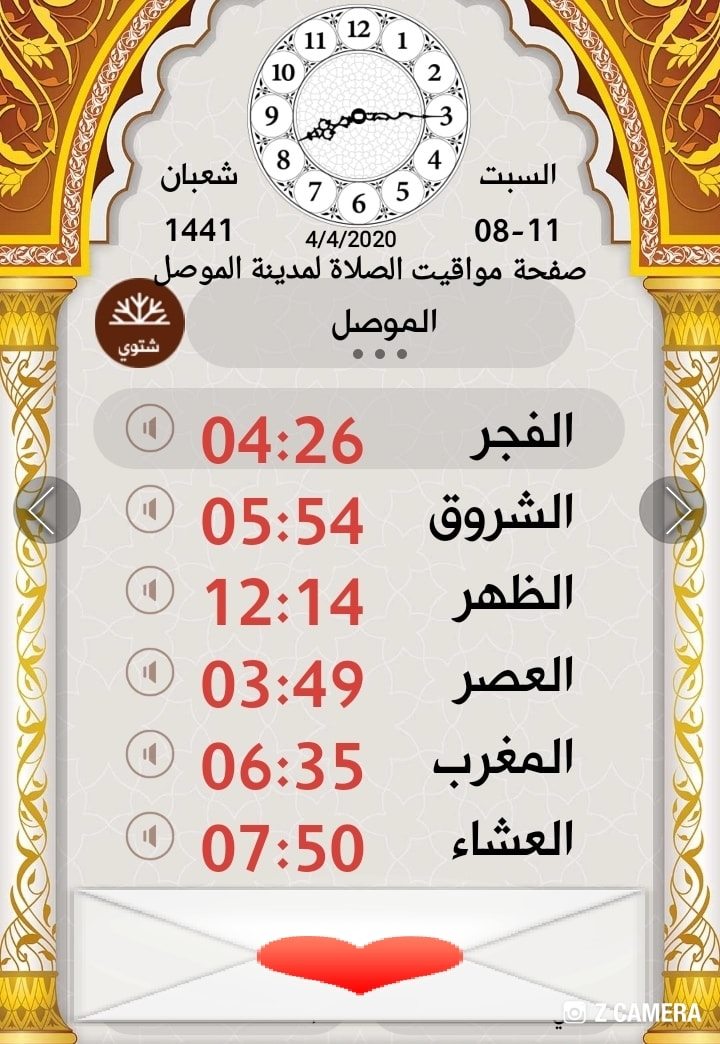This screenshot has width=720, height=1044.
Task: Toggle the speaker icon beside الشروق
Action: click(x=150, y=509)
